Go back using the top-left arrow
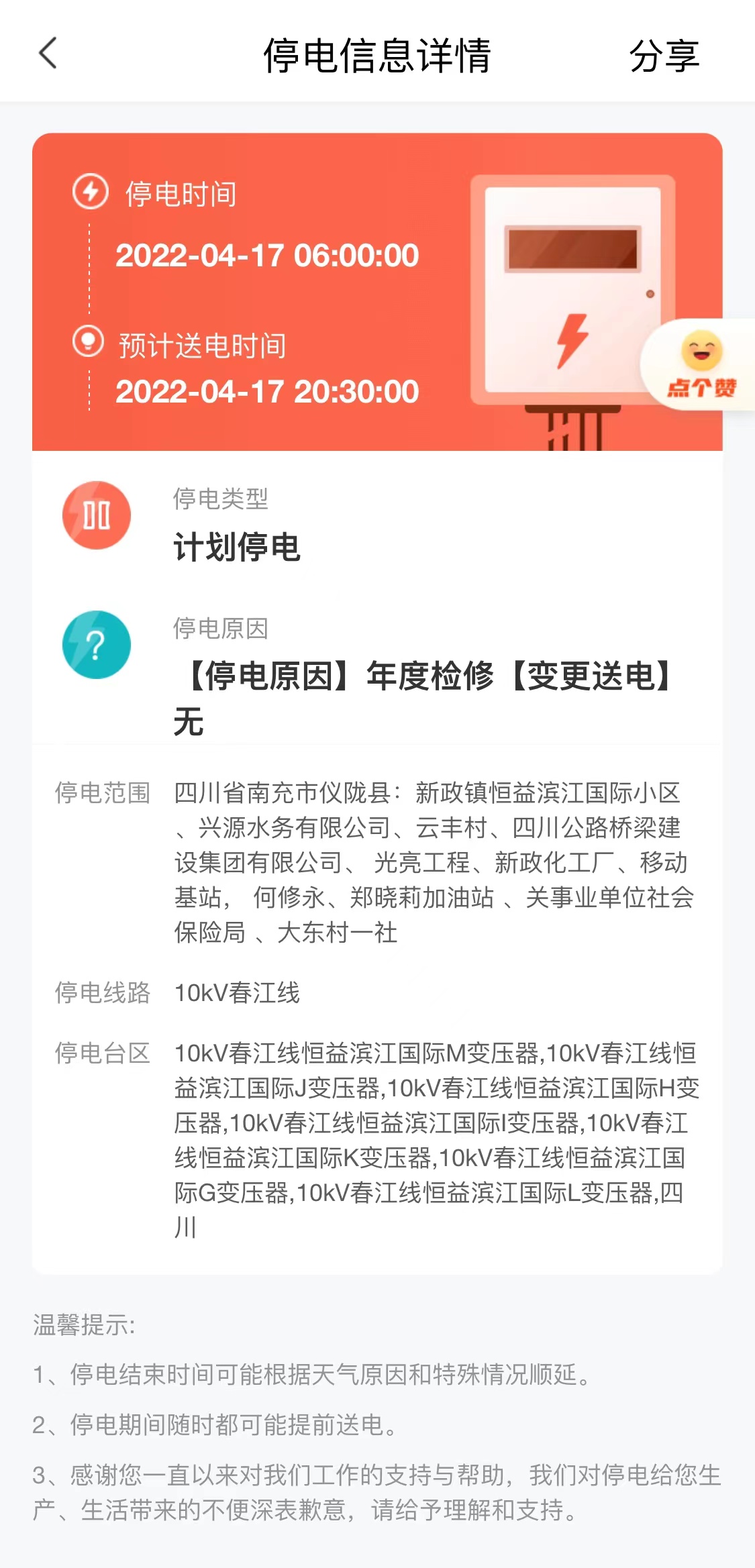This screenshot has width=755, height=1568. 48,53
